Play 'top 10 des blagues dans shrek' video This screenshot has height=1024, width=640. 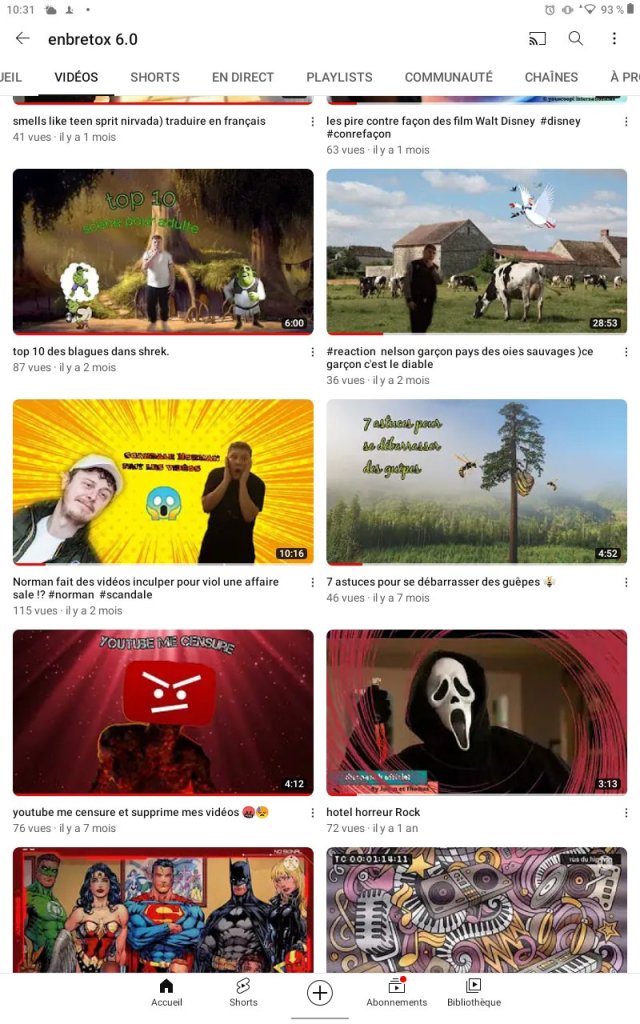coord(163,251)
